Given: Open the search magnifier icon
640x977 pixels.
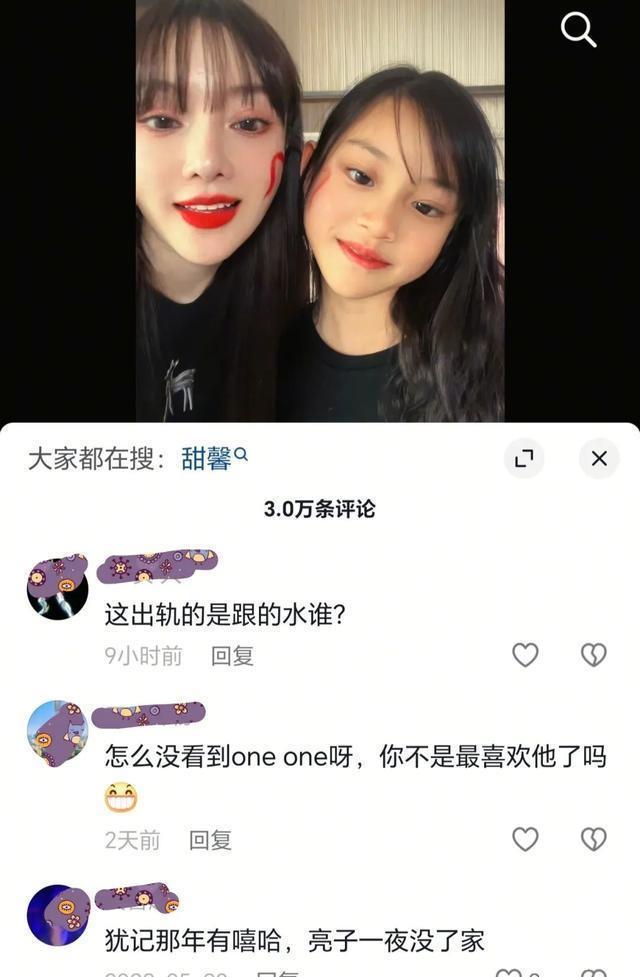Looking at the screenshot, I should tap(578, 30).
